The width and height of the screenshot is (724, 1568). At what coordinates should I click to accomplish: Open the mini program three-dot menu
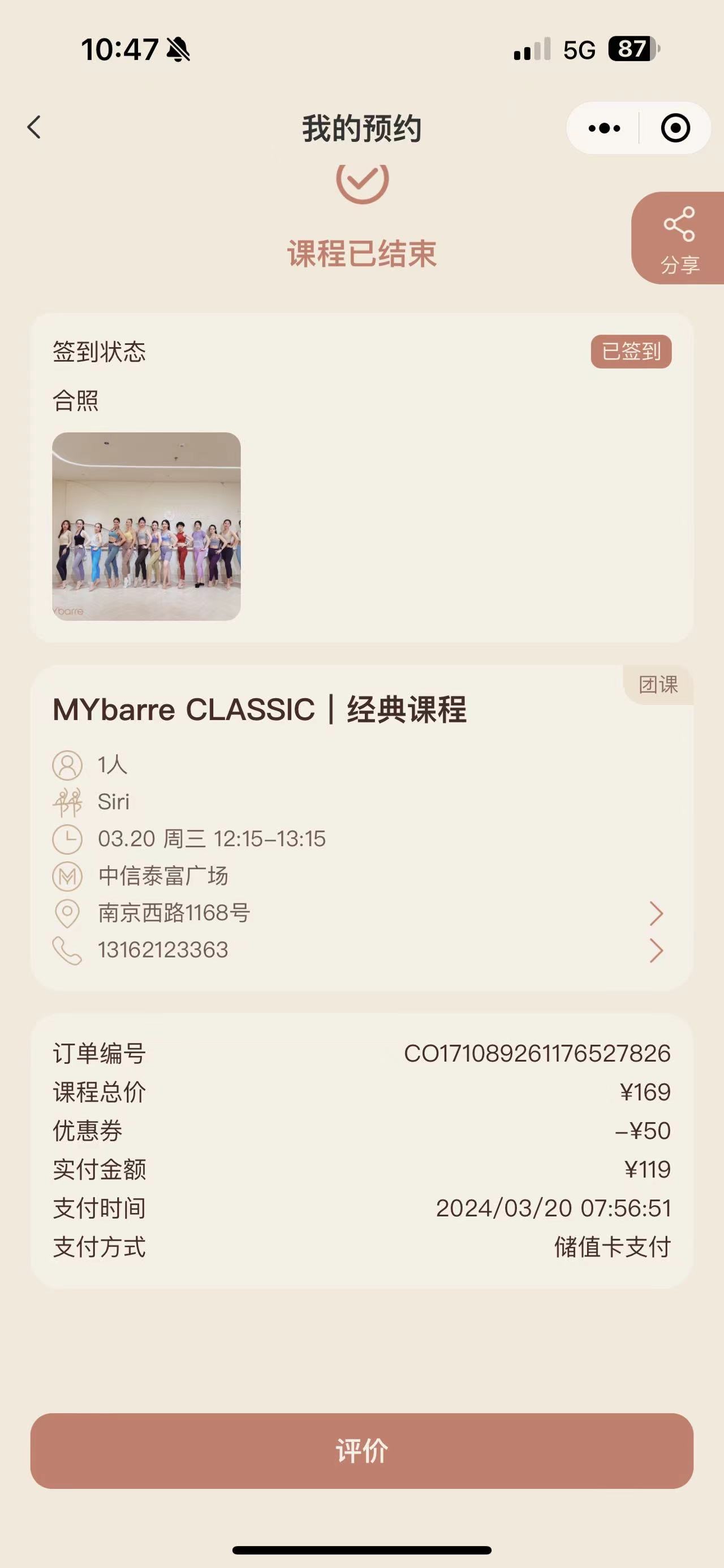click(604, 128)
